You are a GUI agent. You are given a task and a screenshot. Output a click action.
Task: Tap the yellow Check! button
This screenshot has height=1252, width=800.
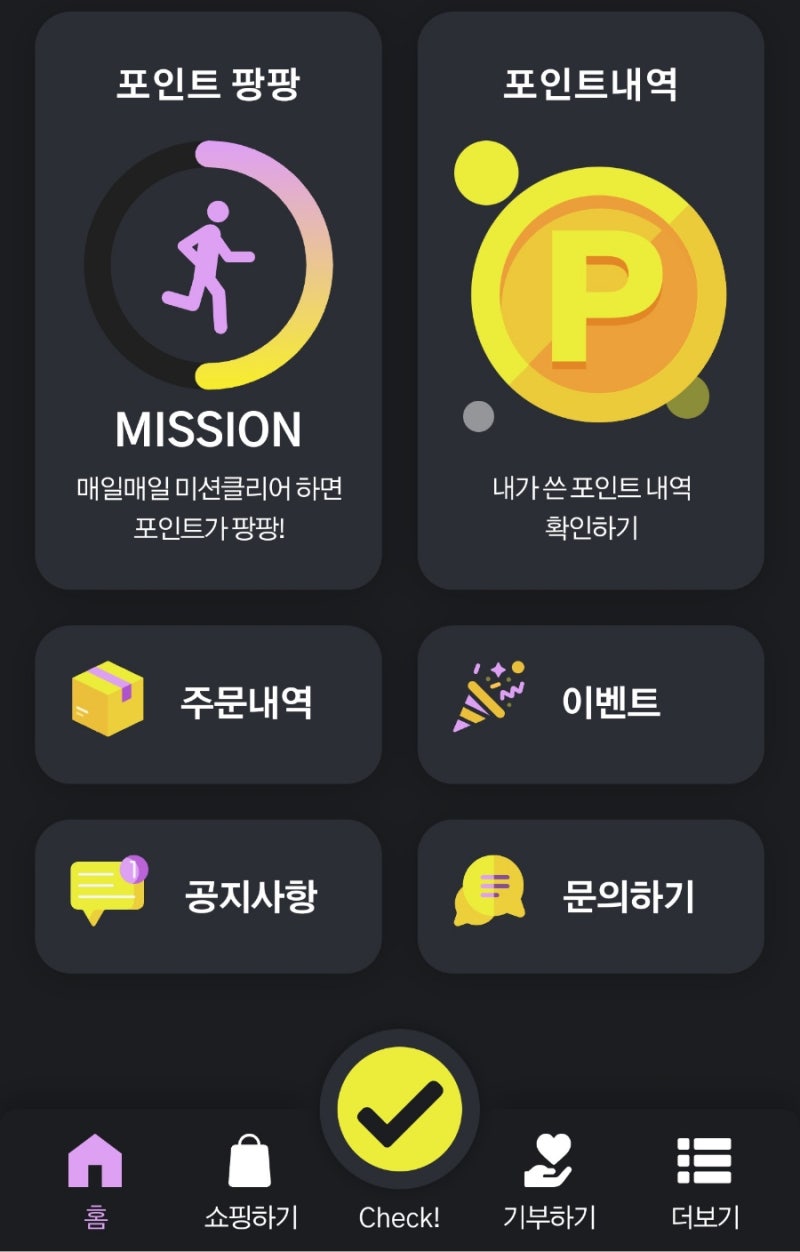coord(399,1110)
